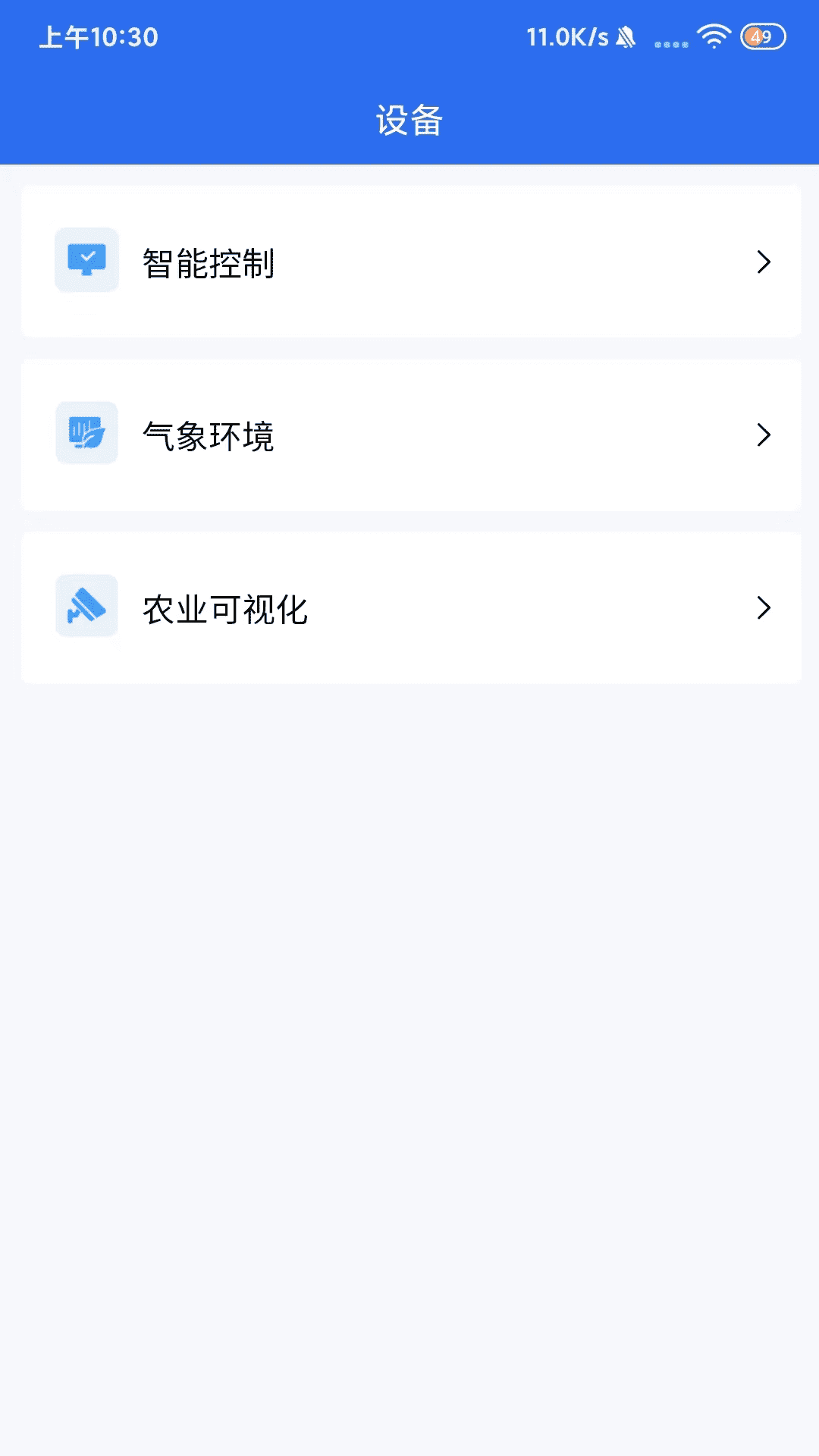Expand the 气象环境 row chevron
The height and width of the screenshot is (1456, 819).
(x=764, y=435)
